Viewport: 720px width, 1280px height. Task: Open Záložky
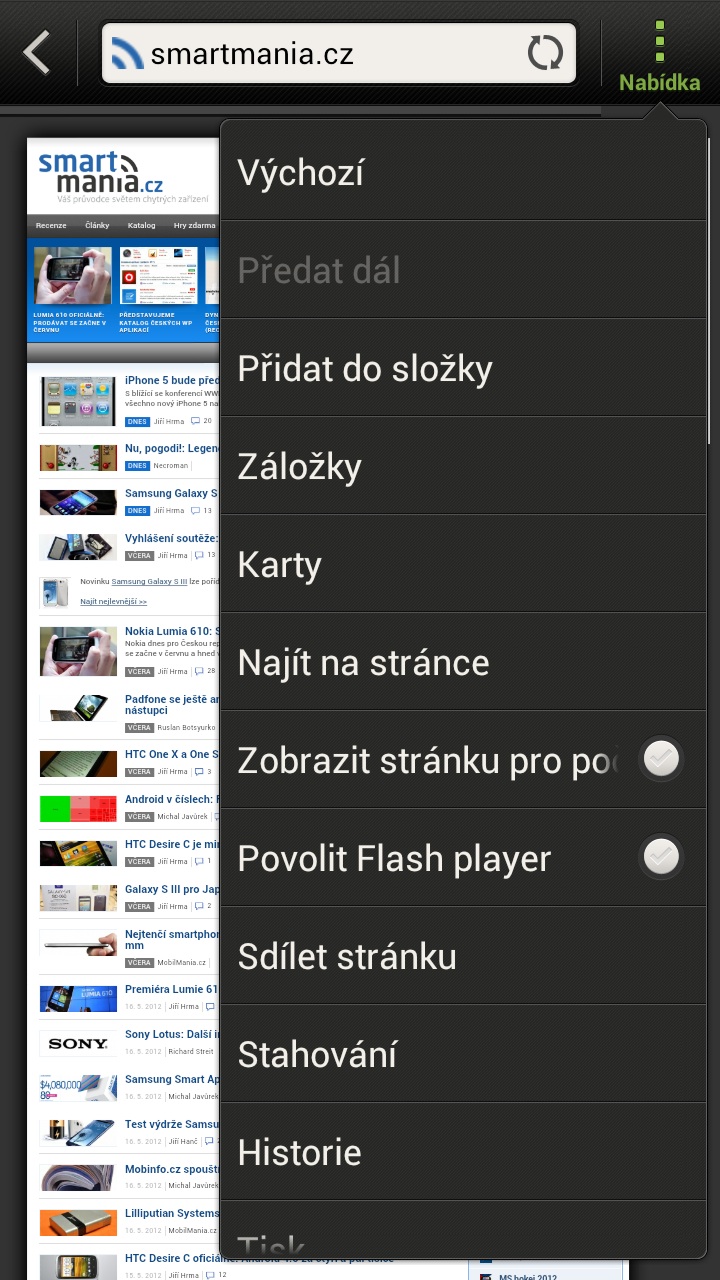(x=463, y=466)
